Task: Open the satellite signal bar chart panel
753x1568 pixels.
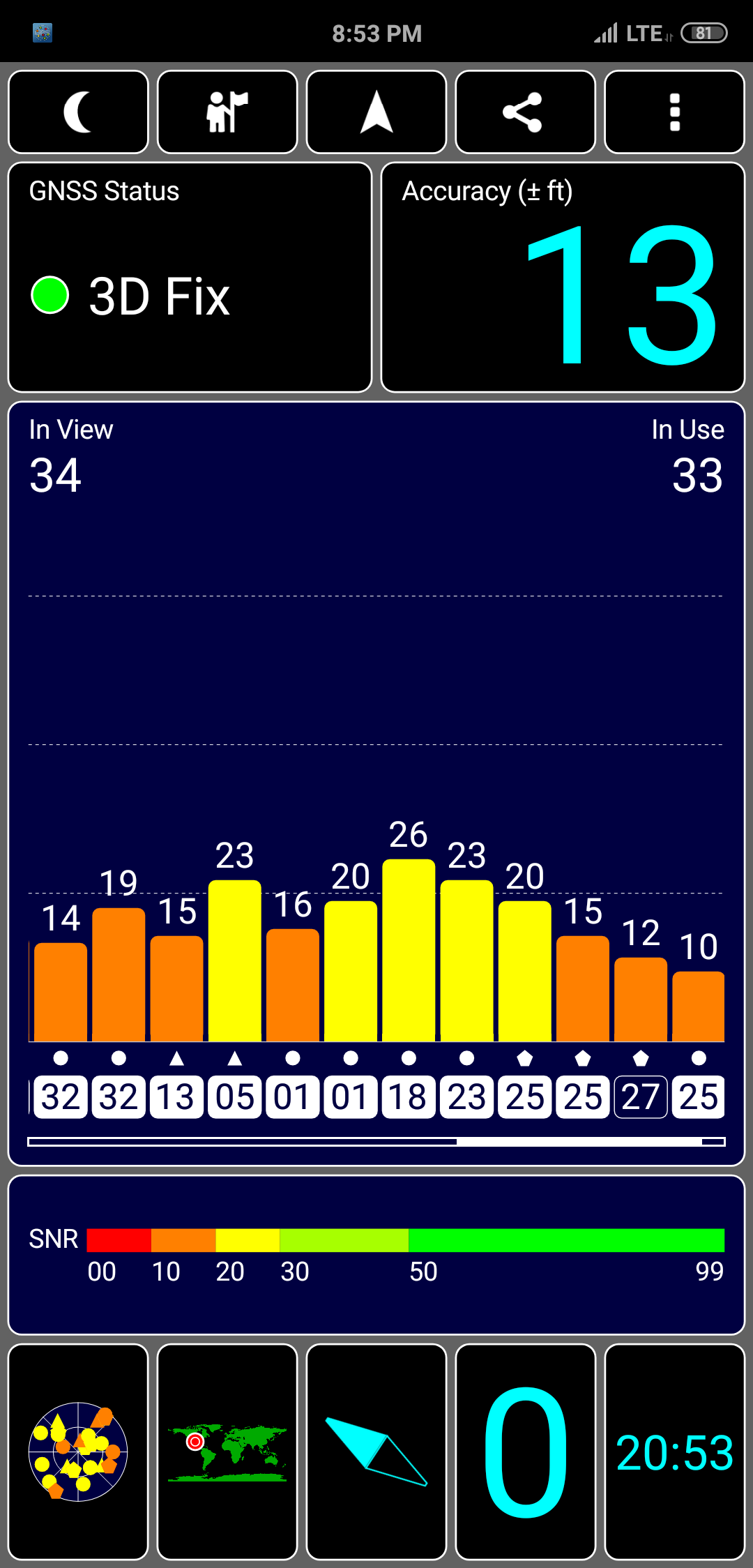Action: point(376,783)
